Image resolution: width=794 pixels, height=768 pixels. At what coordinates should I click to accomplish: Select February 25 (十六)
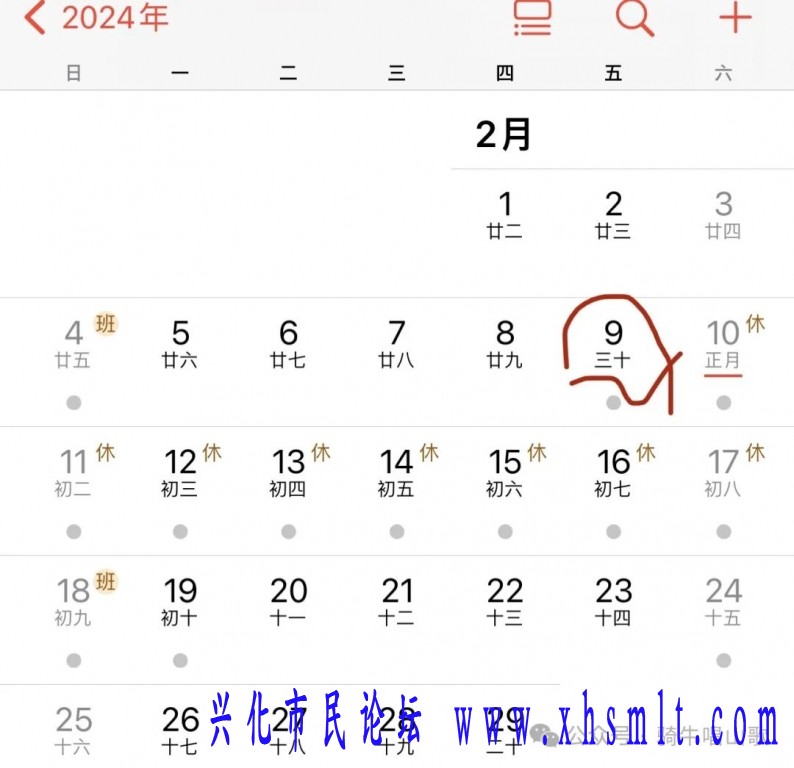coord(74,729)
